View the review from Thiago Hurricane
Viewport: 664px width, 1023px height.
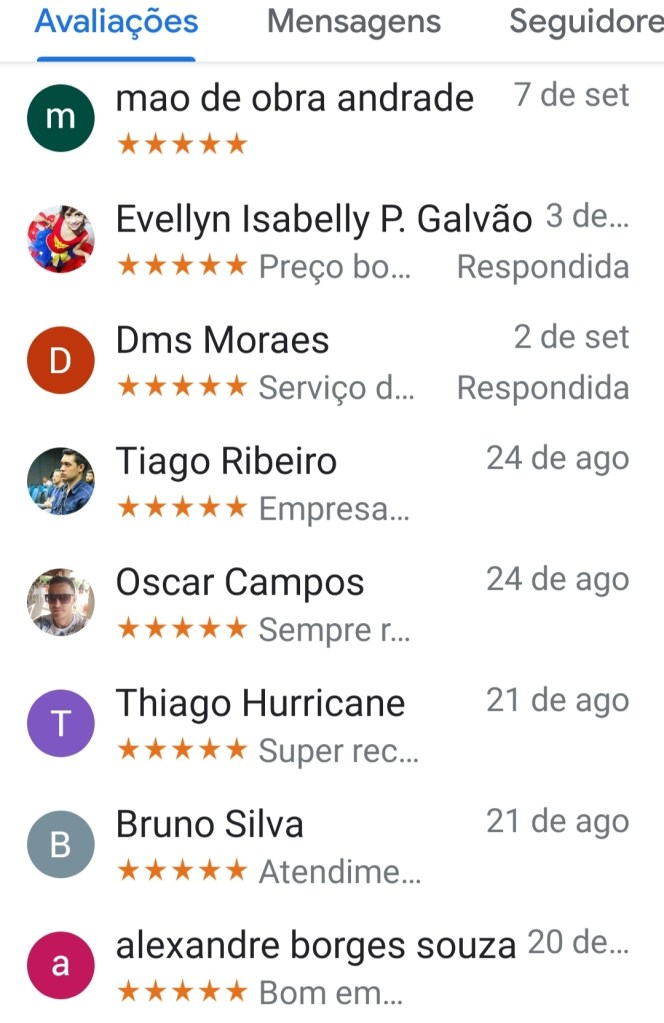pyautogui.click(x=330, y=724)
